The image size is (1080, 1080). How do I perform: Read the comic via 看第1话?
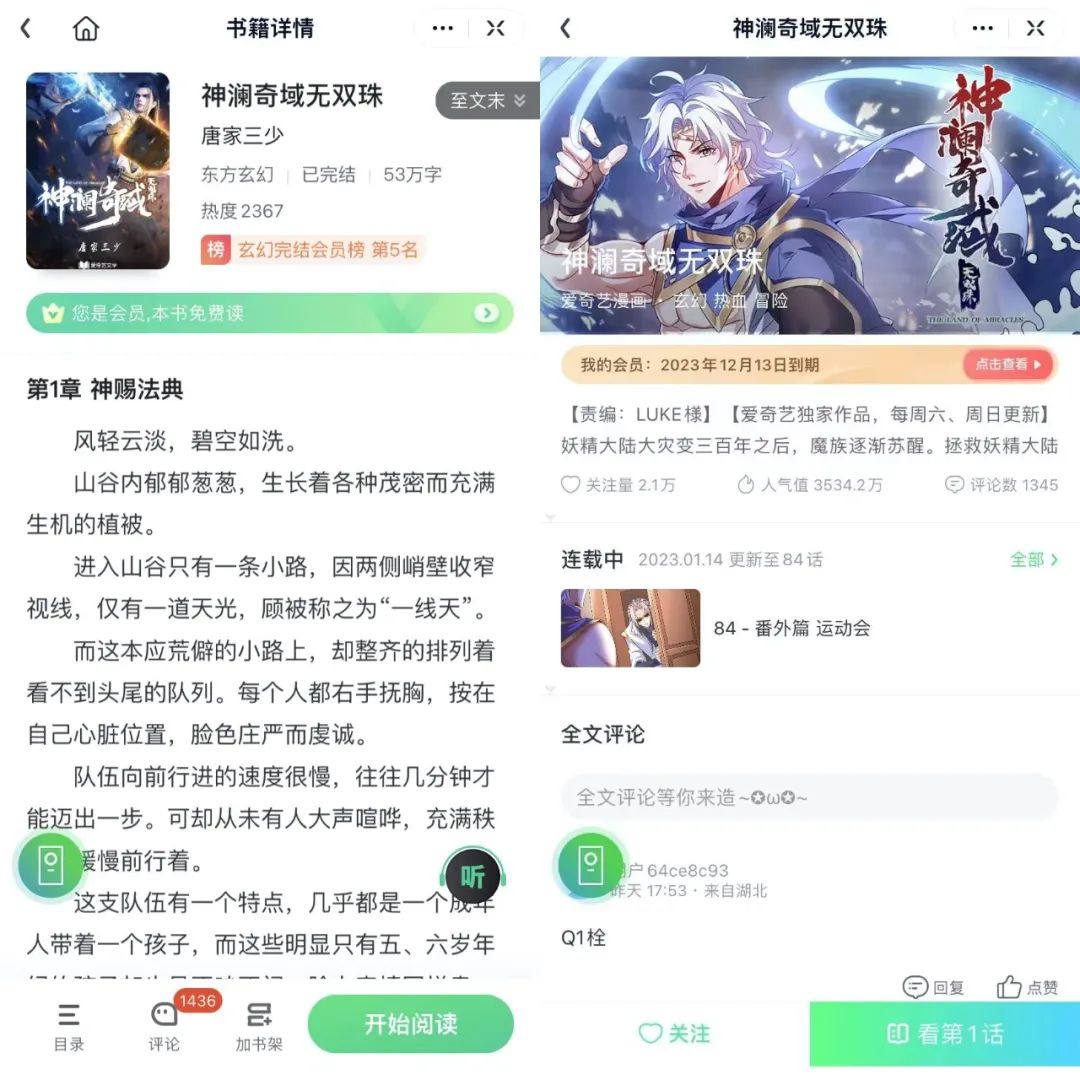(x=945, y=1033)
